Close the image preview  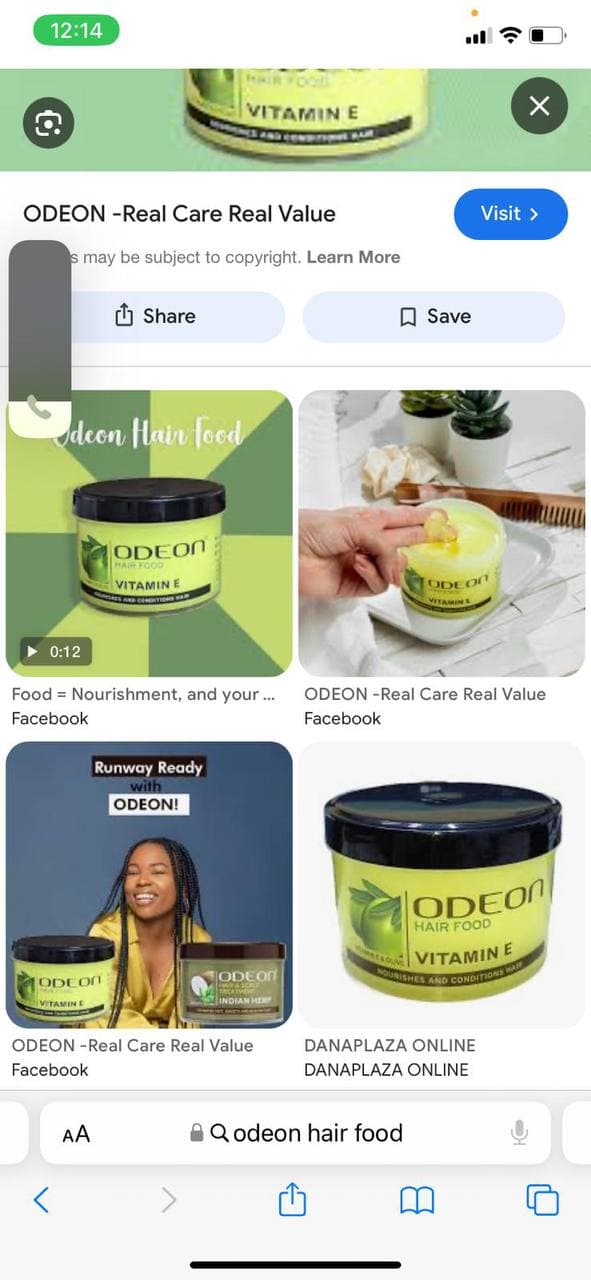(x=539, y=106)
